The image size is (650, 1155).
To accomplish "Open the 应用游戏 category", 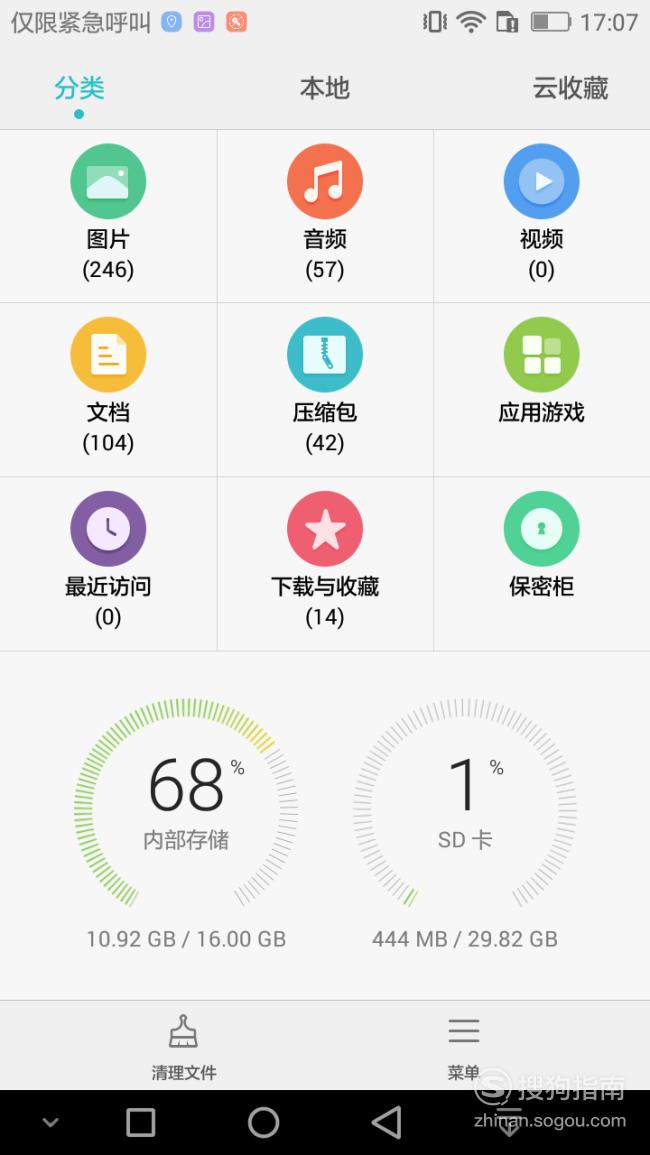I will click(x=542, y=389).
